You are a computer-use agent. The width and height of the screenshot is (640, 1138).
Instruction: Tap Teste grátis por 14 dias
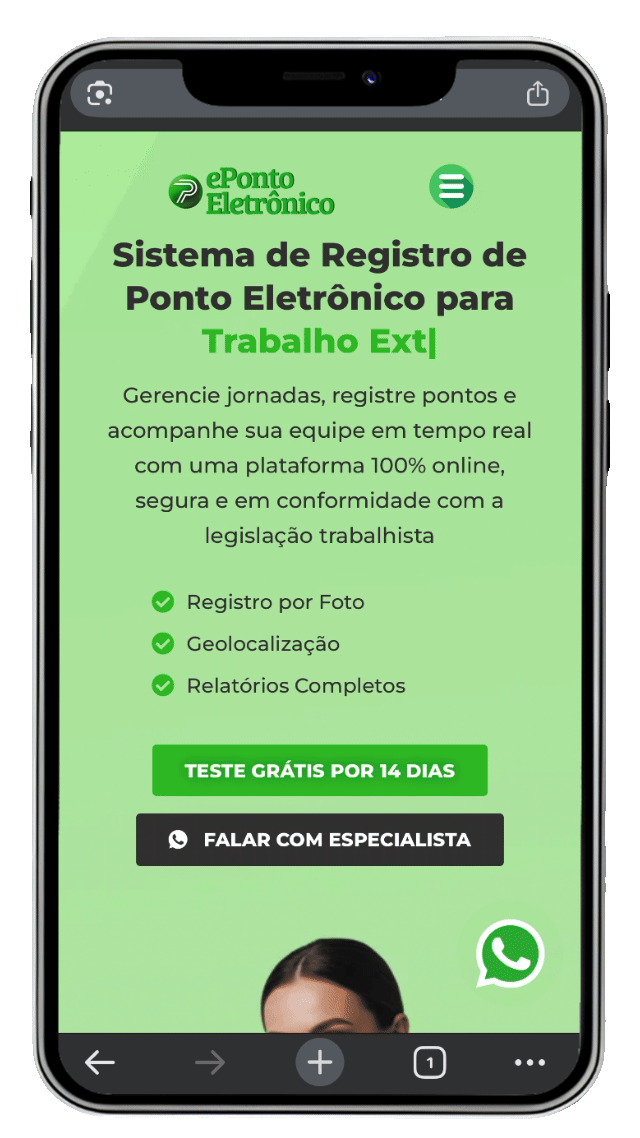tap(319, 770)
